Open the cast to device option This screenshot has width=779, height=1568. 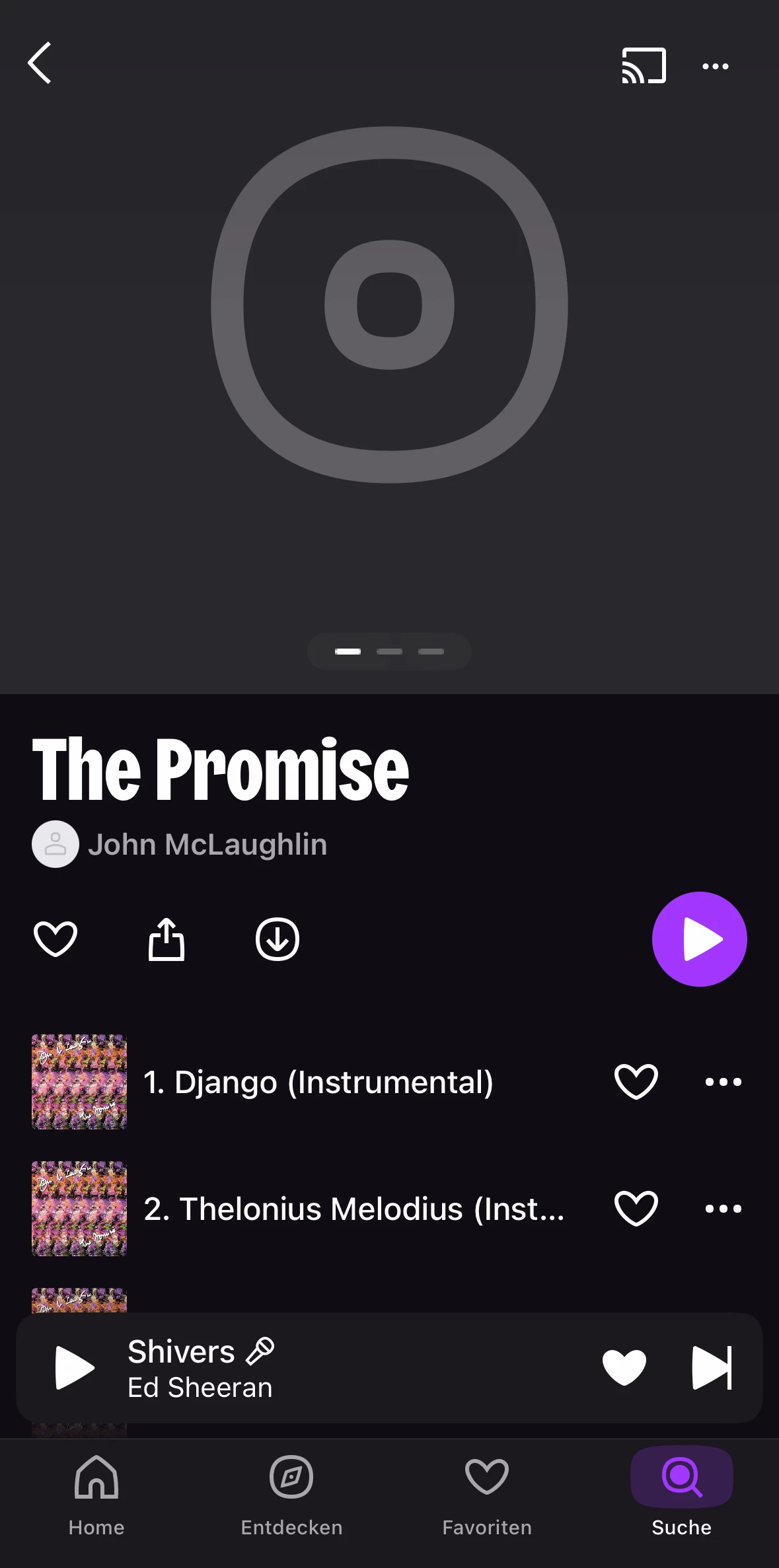coord(644,66)
